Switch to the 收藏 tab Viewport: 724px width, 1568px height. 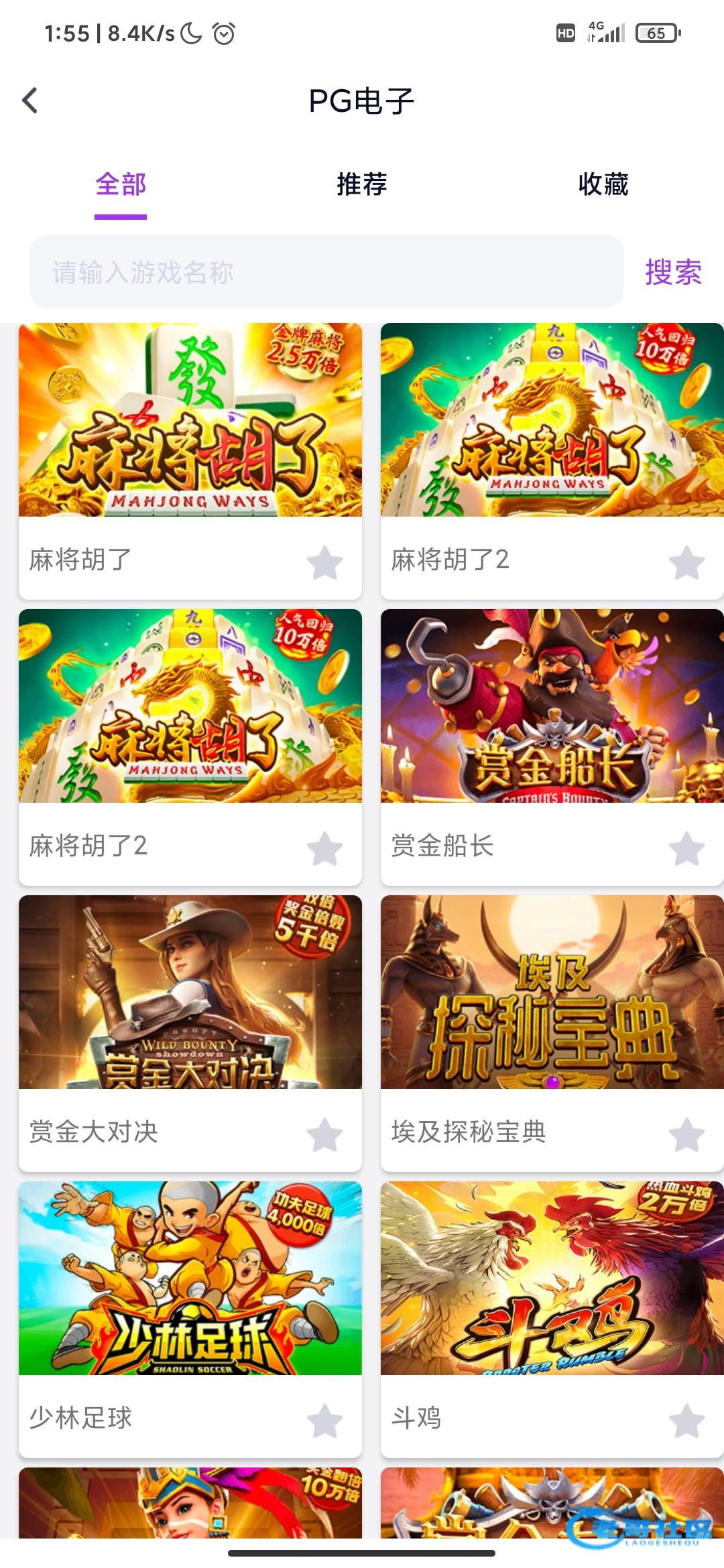pos(603,184)
